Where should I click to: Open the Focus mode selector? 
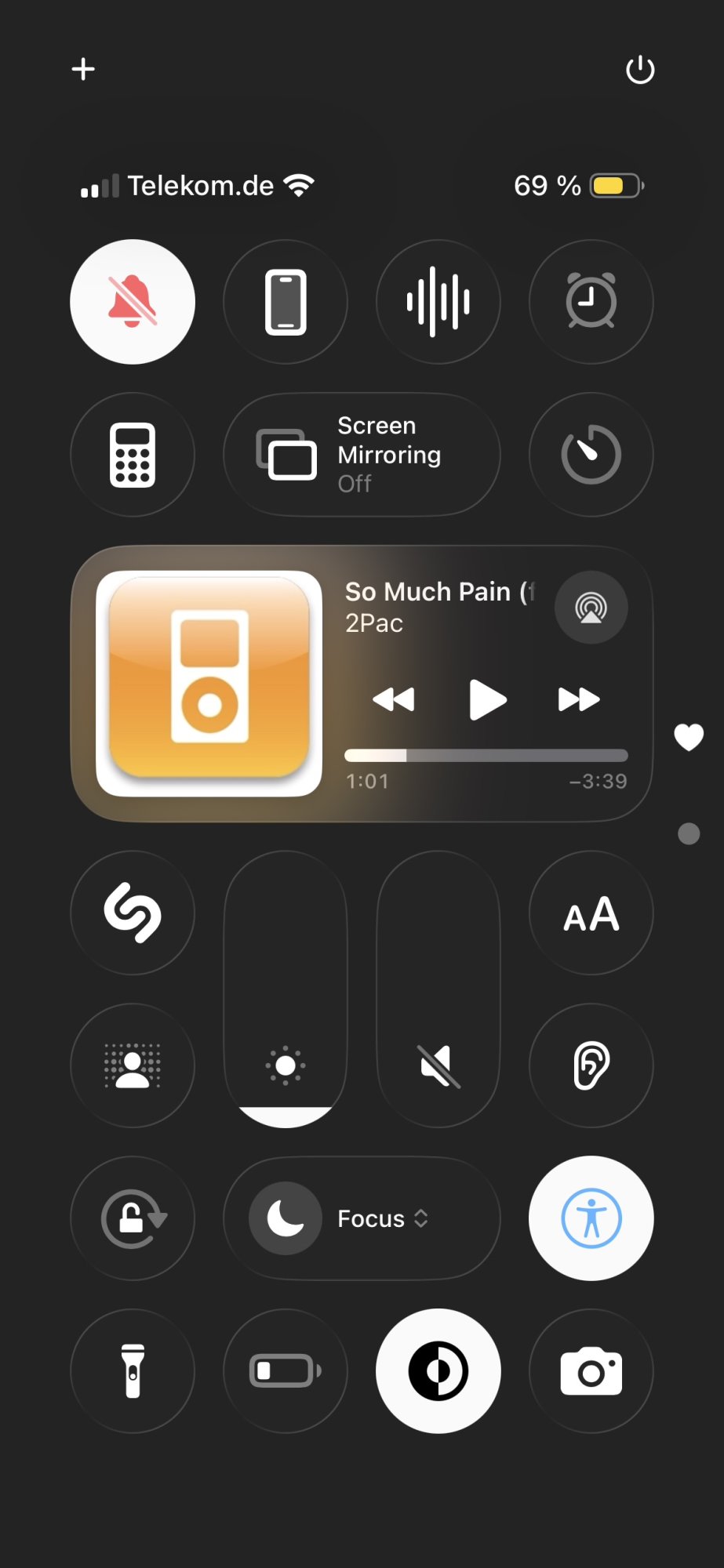coord(362,1218)
